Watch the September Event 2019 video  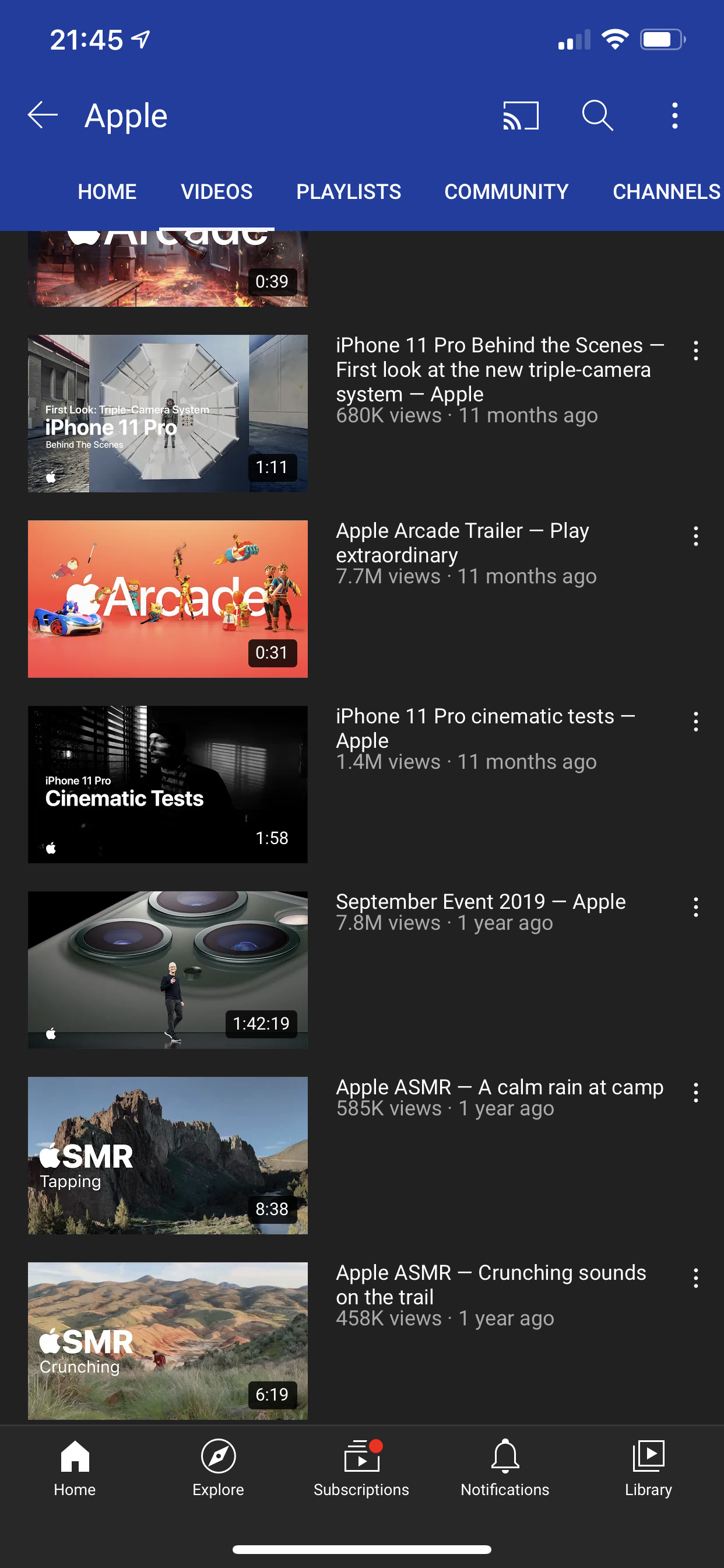click(168, 970)
